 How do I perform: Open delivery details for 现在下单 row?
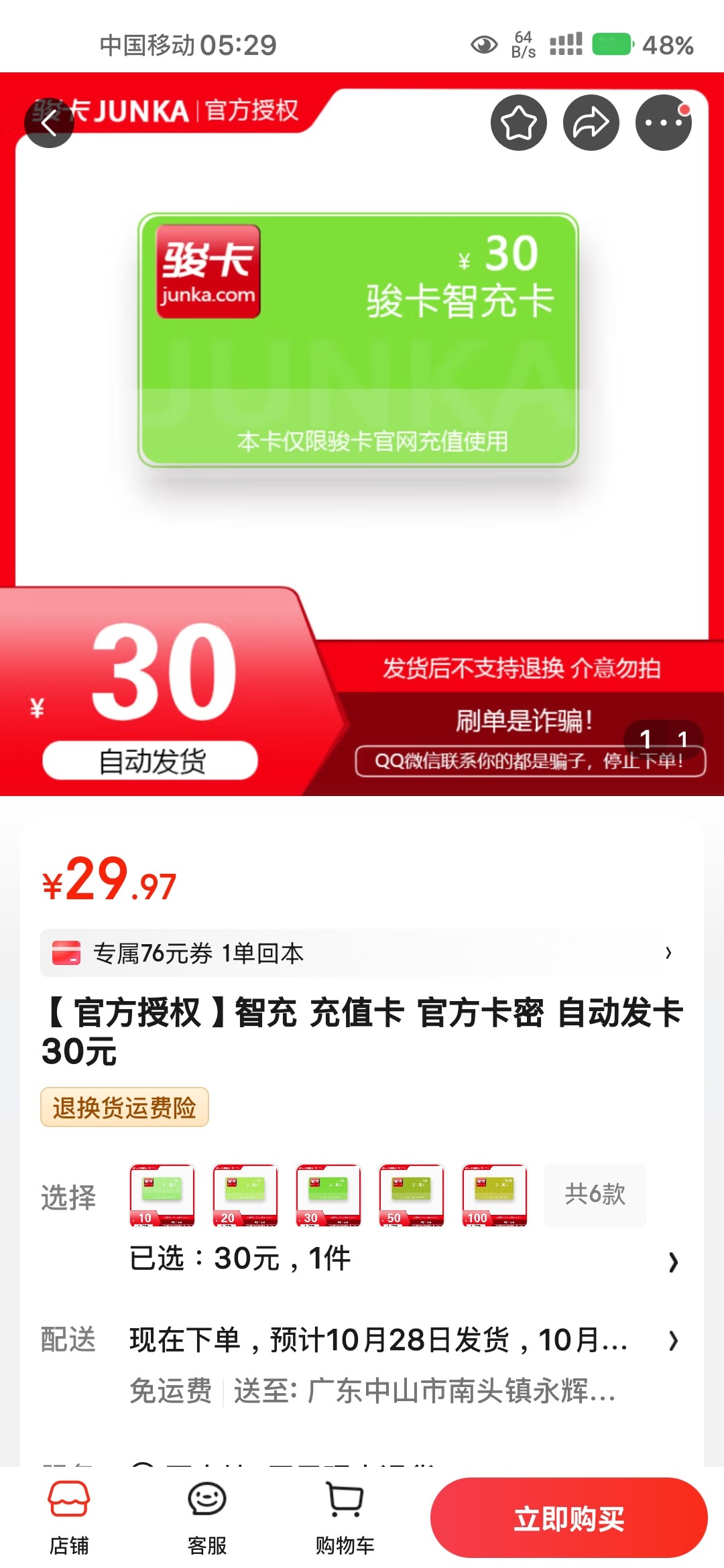[x=402, y=1341]
